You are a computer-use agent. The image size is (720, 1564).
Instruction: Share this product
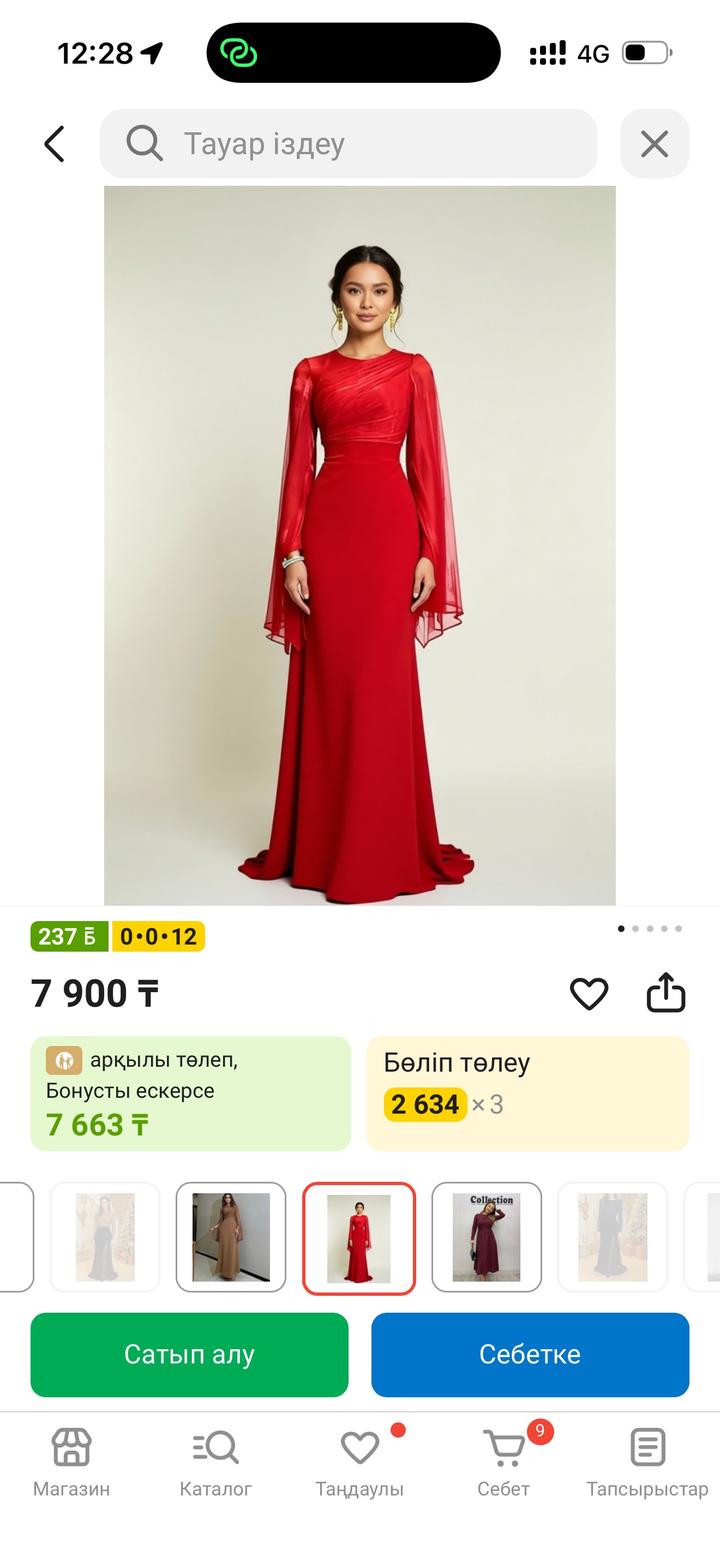[x=666, y=993]
